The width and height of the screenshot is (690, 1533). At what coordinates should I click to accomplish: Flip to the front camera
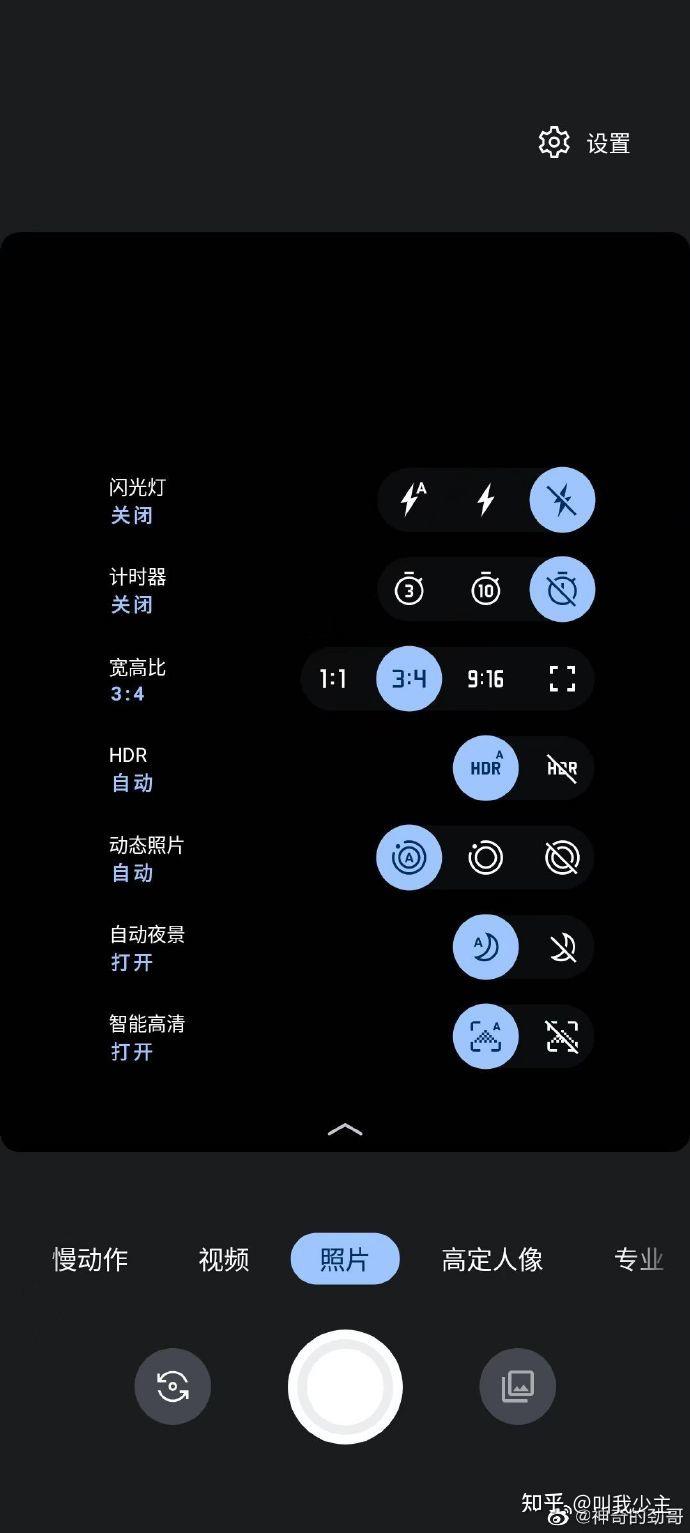(173, 1386)
